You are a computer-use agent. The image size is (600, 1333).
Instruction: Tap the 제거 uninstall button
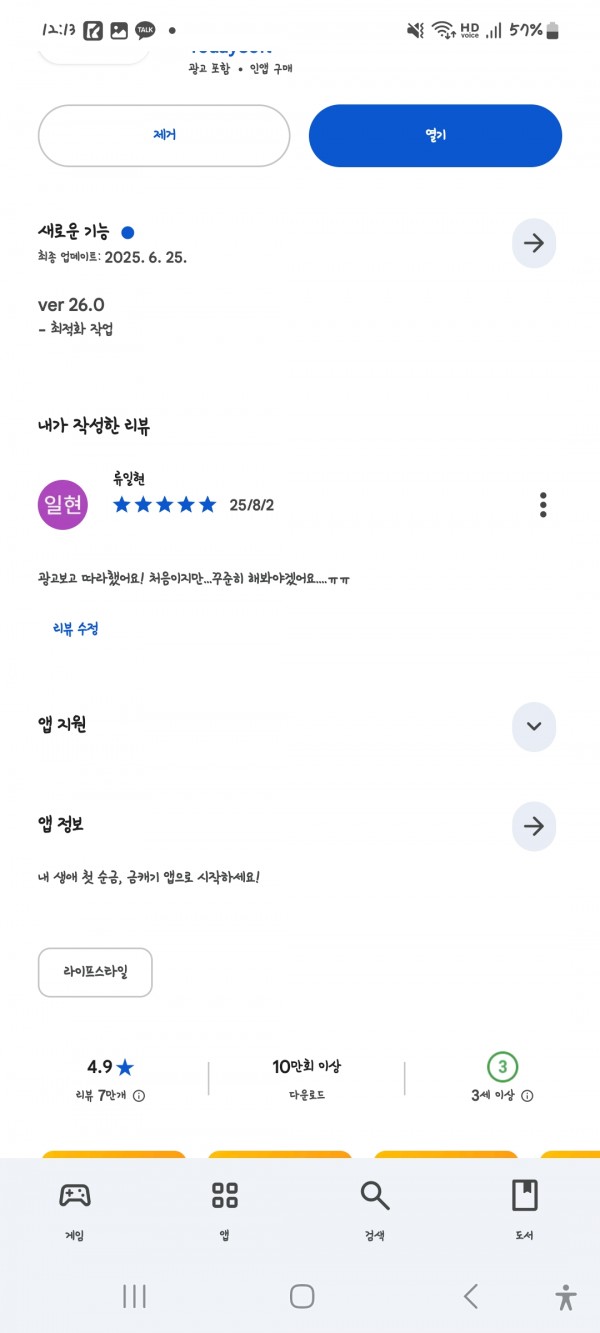(164, 135)
